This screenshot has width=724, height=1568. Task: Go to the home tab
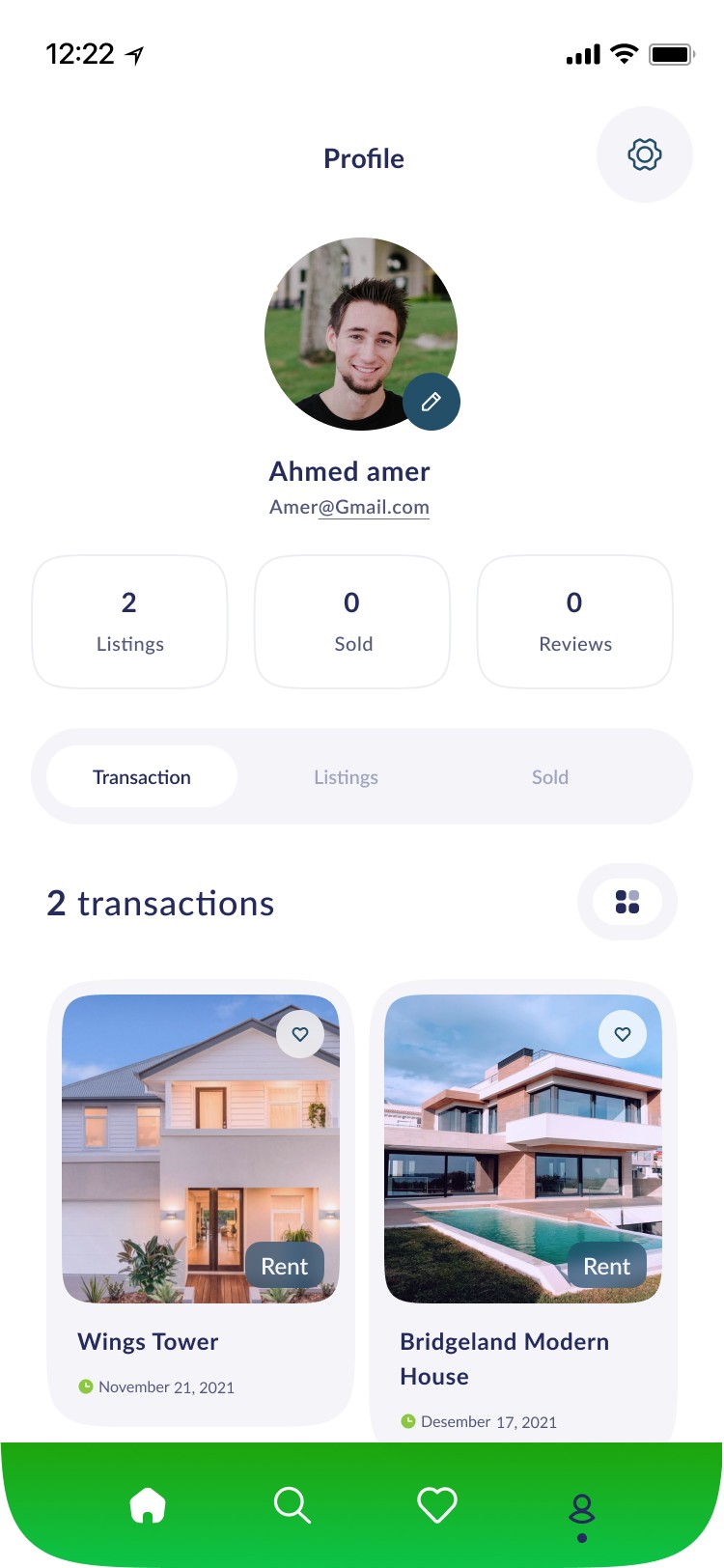pyautogui.click(x=148, y=1505)
